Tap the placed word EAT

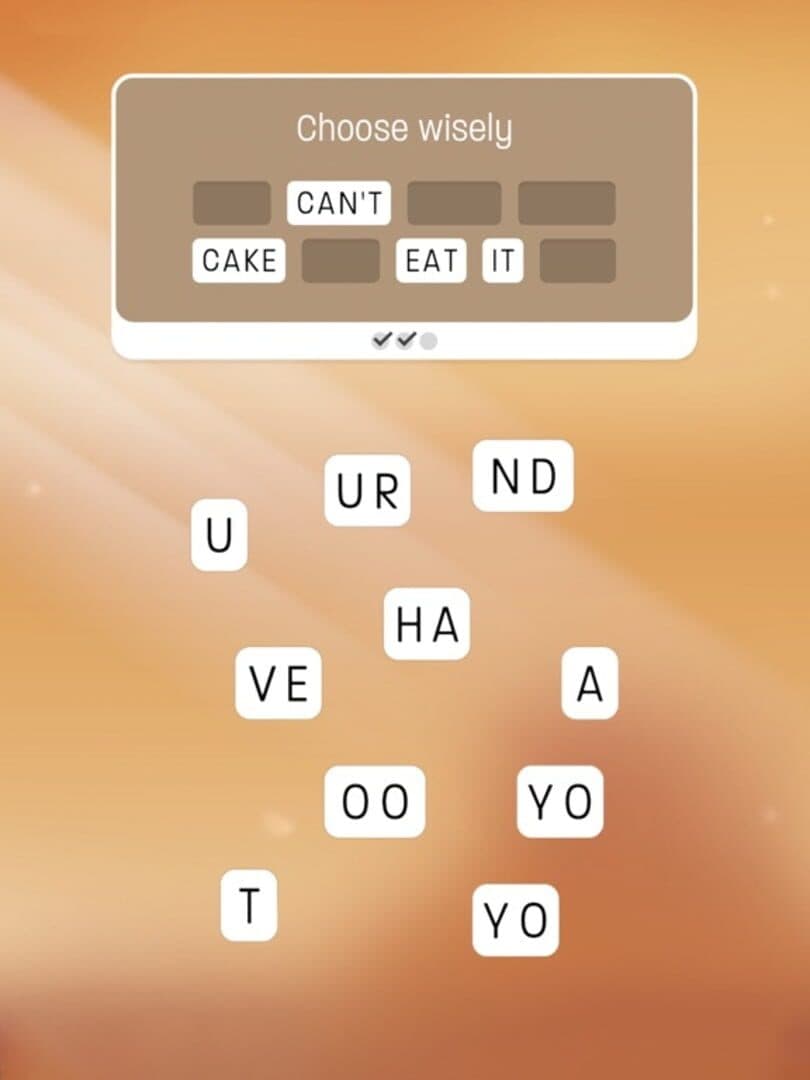tap(430, 261)
